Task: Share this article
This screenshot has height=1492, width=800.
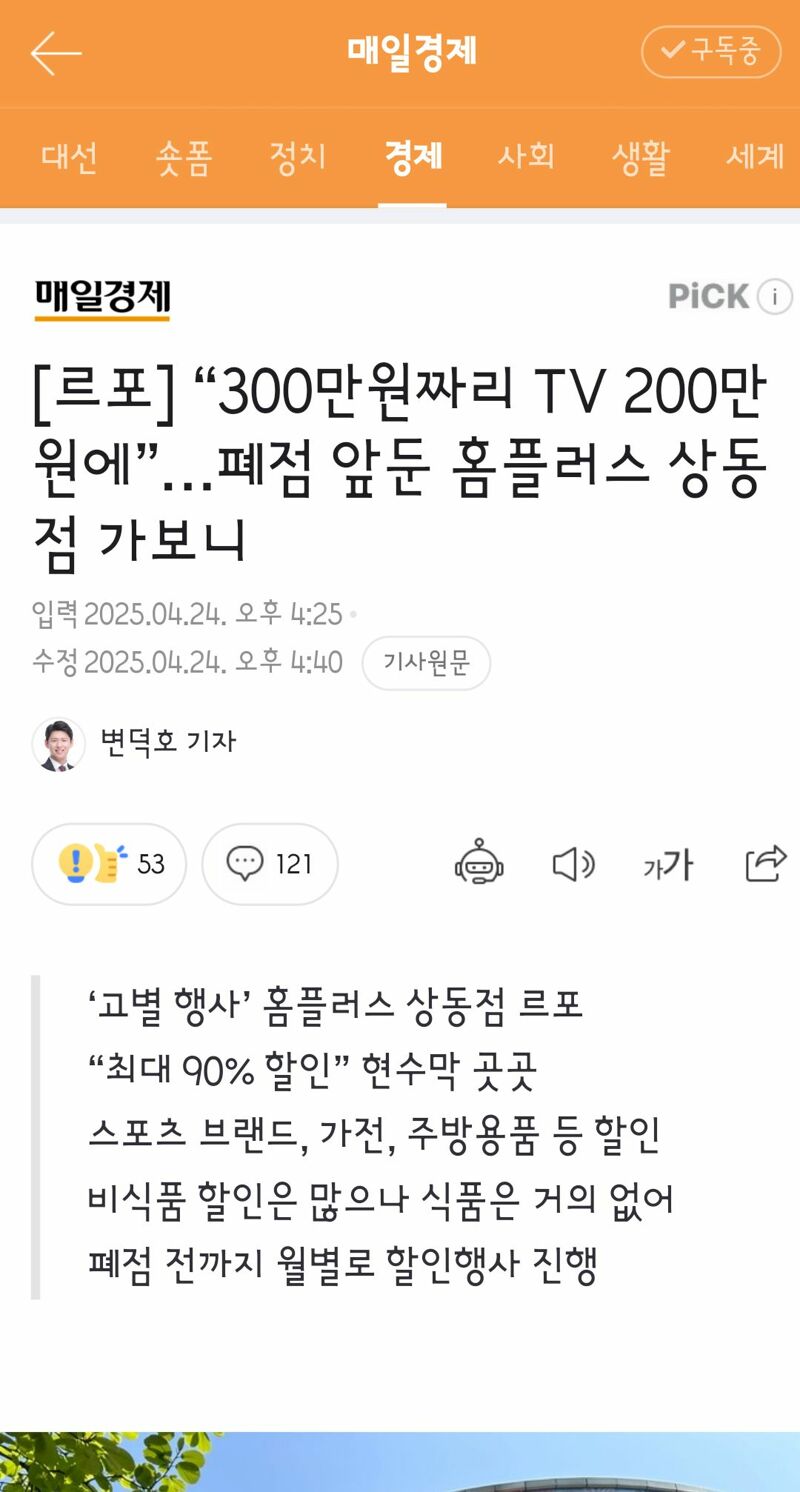Action: (x=766, y=863)
